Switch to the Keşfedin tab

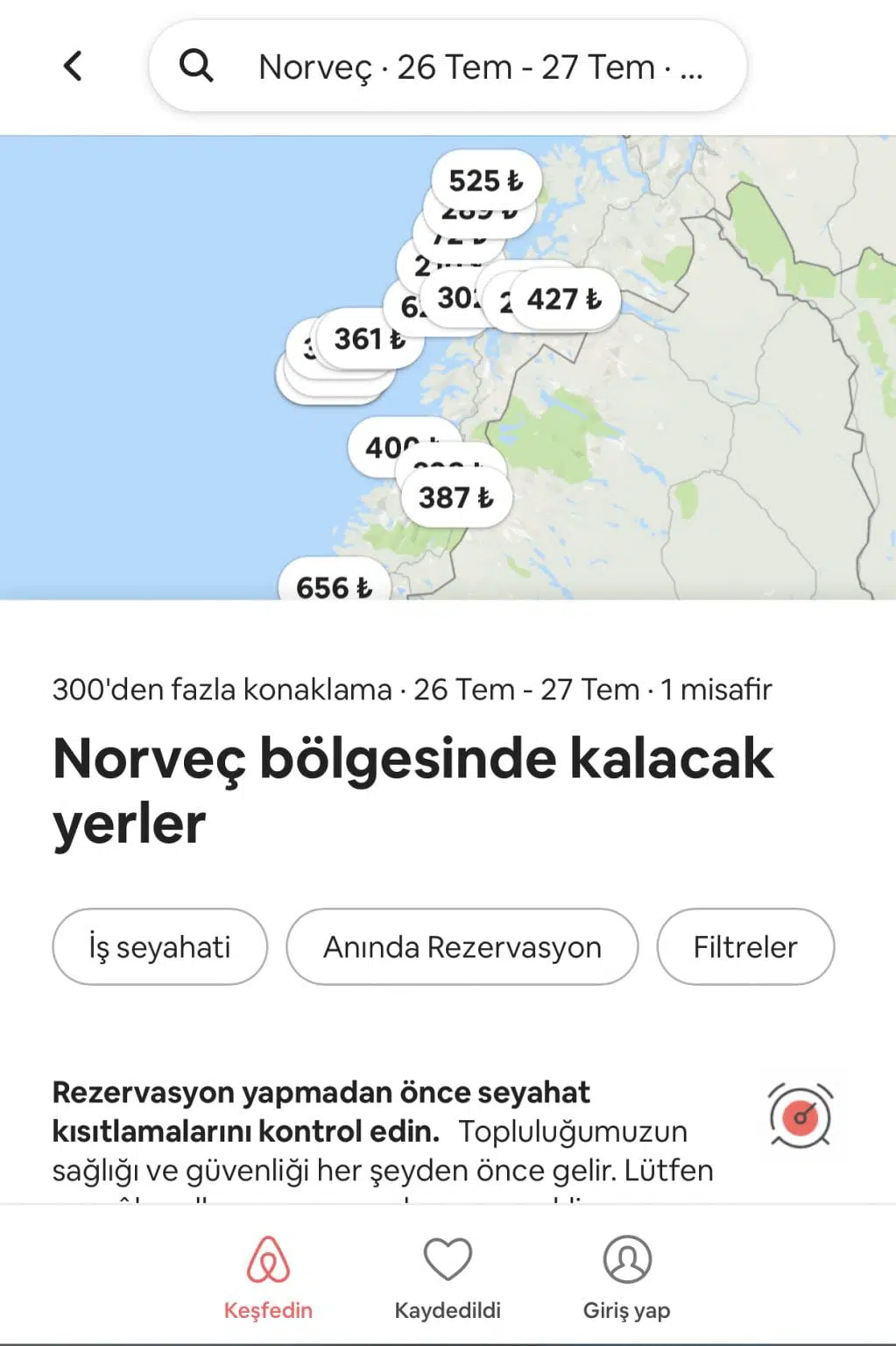[268, 1276]
